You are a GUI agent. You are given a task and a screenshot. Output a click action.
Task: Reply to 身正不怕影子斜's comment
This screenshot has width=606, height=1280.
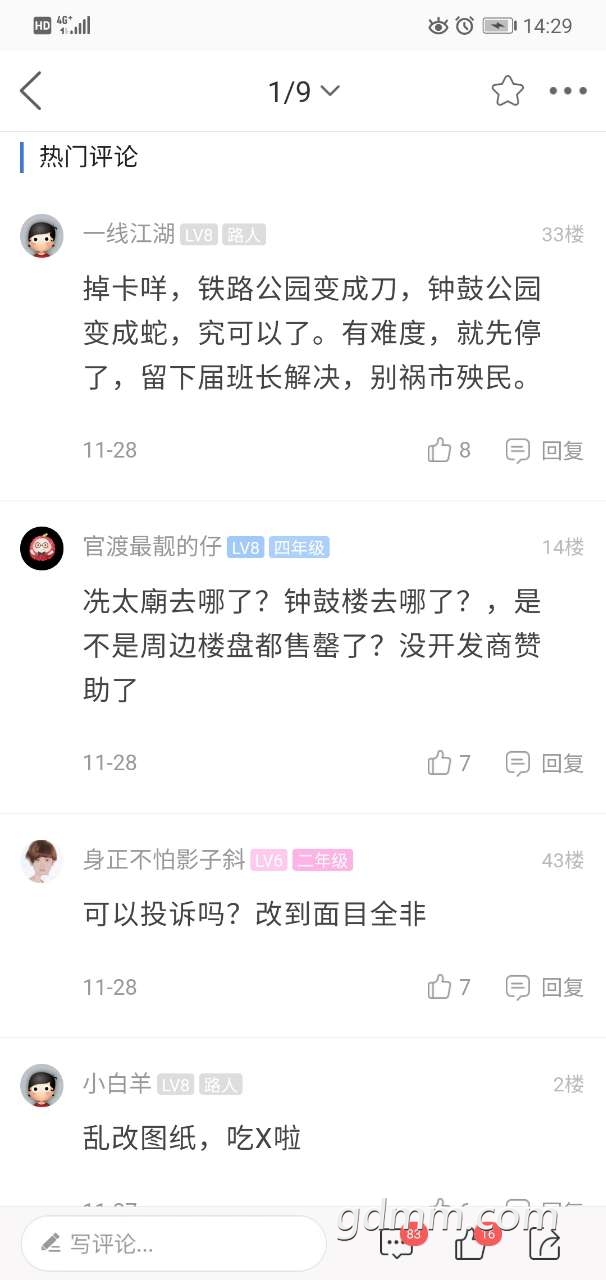point(544,987)
